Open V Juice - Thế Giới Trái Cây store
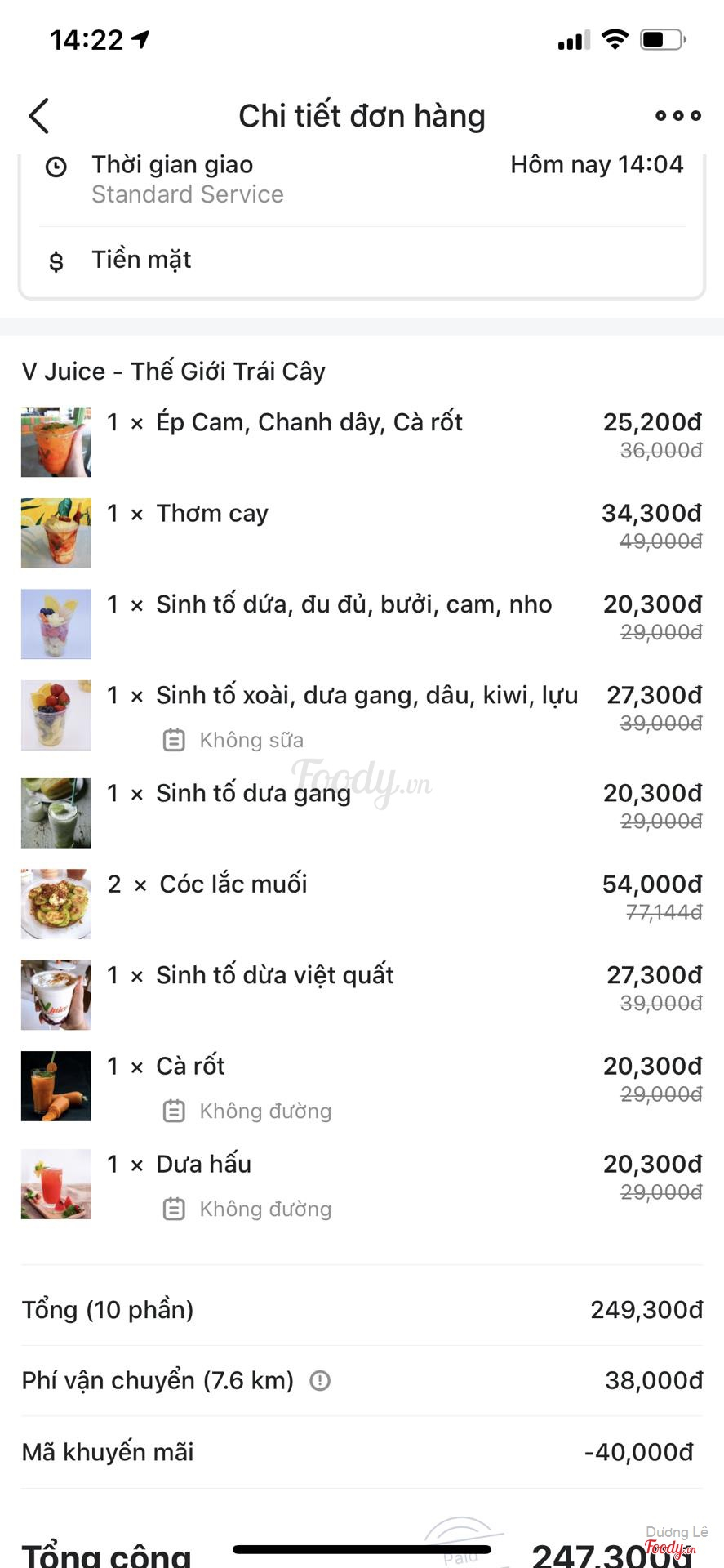The height and width of the screenshot is (1568, 724). [x=173, y=372]
